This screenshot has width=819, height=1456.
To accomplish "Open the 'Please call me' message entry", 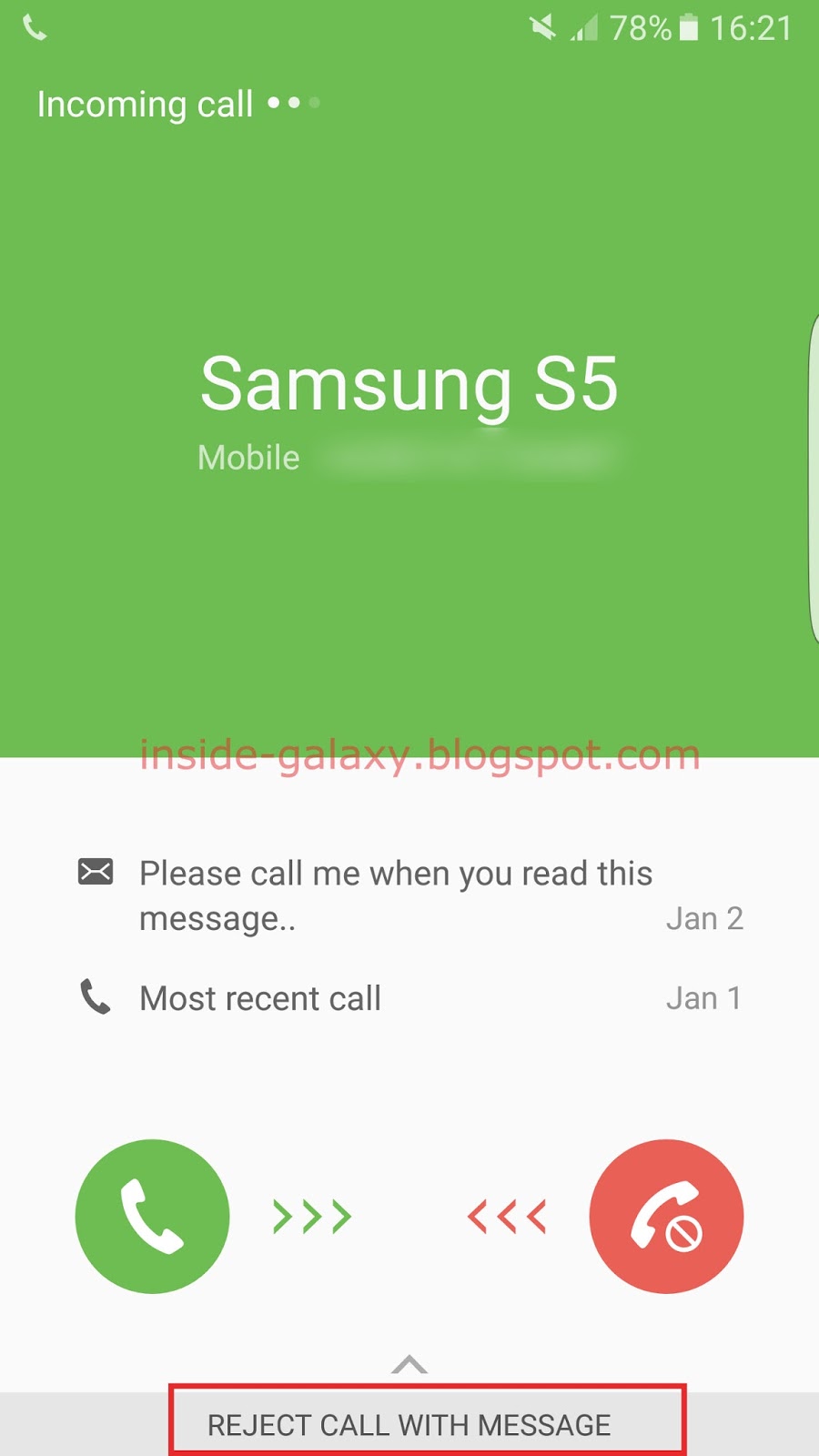I will [396, 895].
